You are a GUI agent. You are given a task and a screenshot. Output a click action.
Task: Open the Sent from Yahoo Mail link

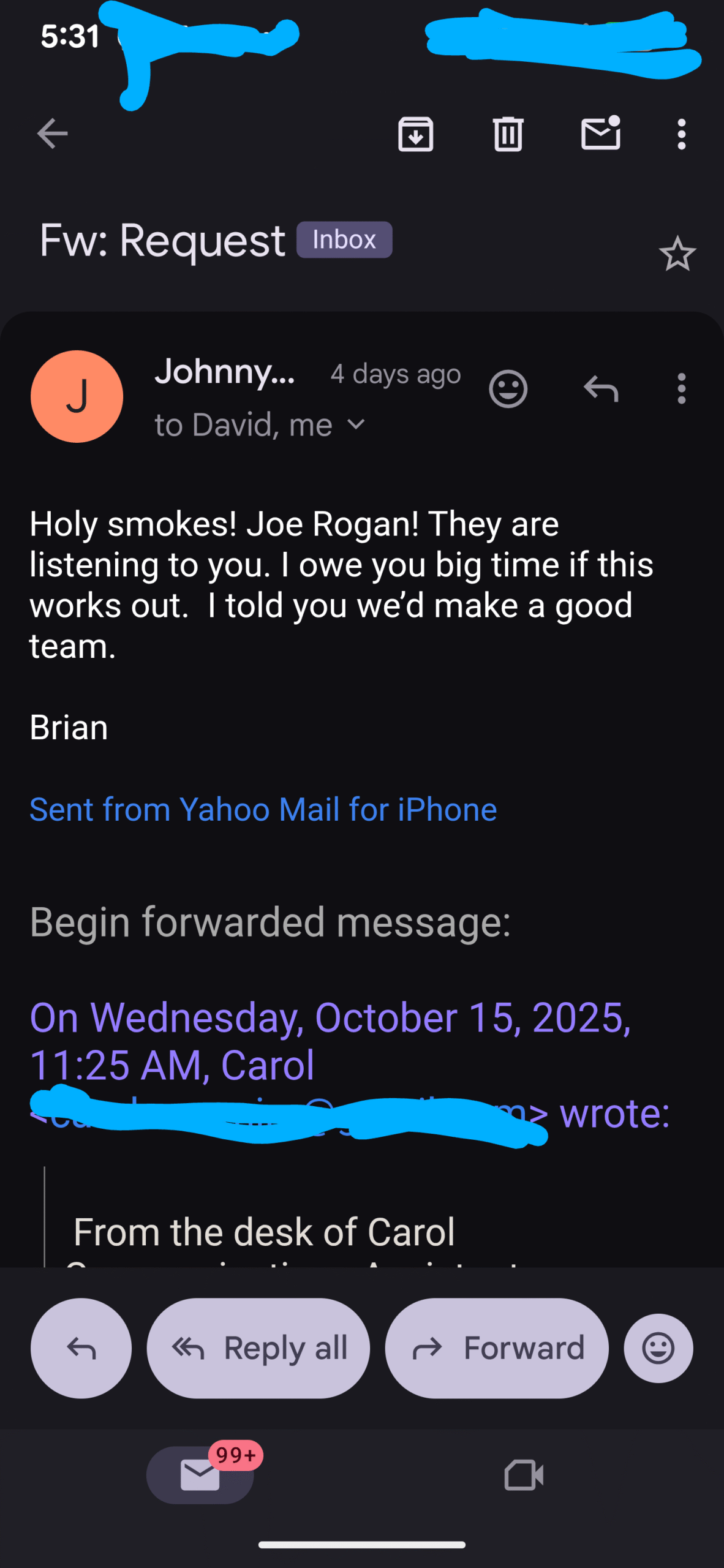(263, 809)
